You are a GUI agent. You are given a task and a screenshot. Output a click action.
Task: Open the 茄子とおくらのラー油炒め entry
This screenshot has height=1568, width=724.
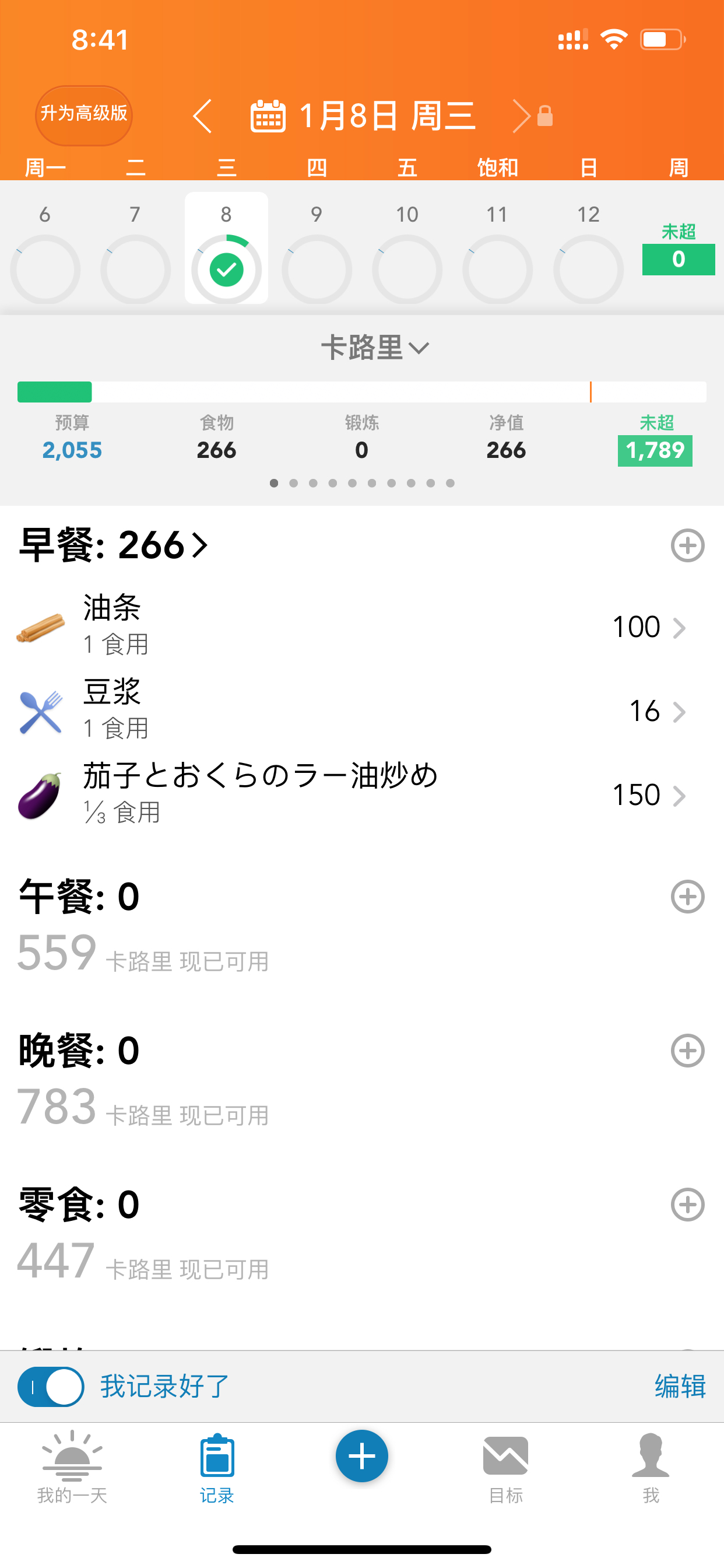362,794
